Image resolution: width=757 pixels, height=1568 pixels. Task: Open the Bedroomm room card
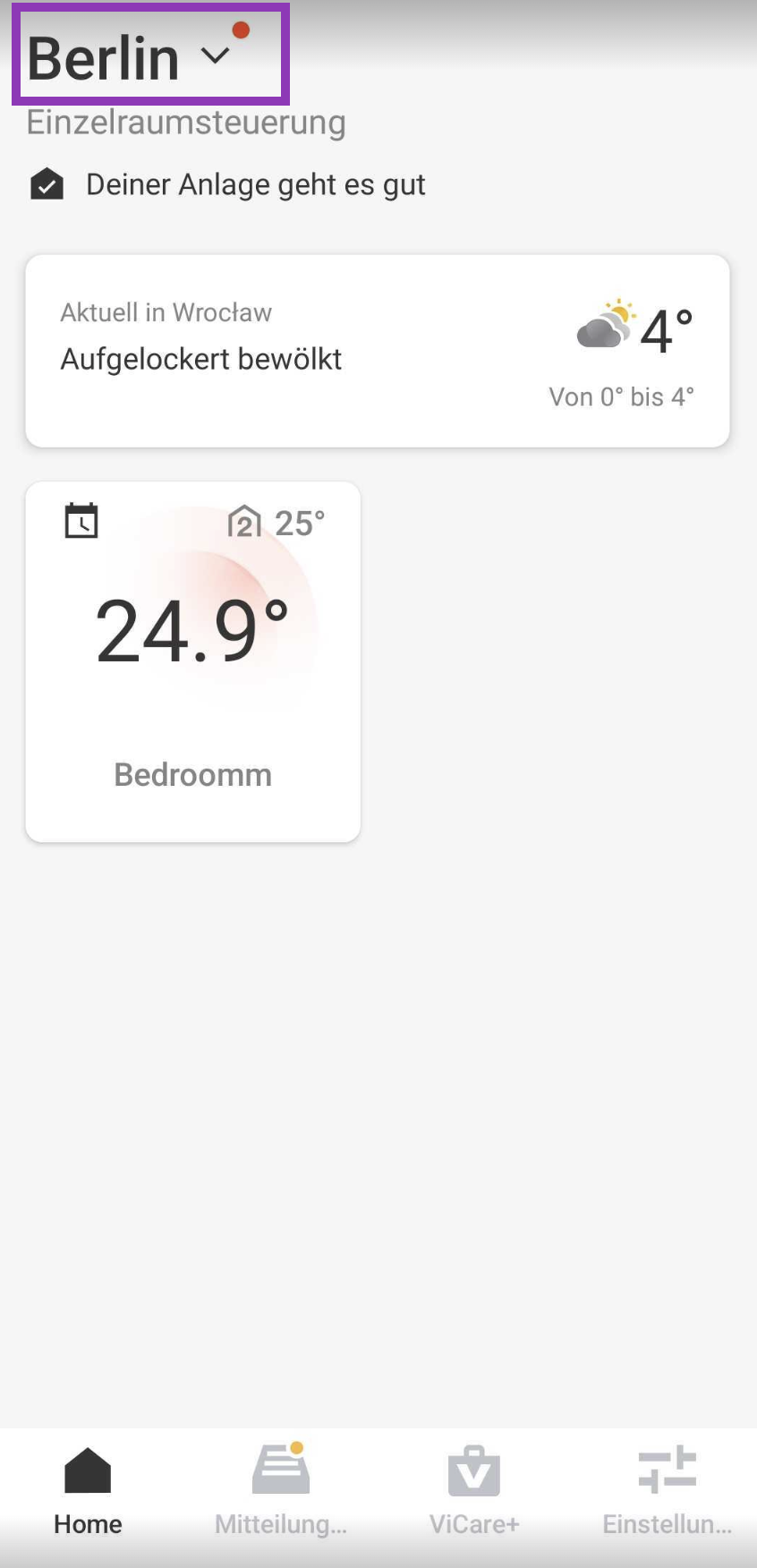click(x=192, y=661)
